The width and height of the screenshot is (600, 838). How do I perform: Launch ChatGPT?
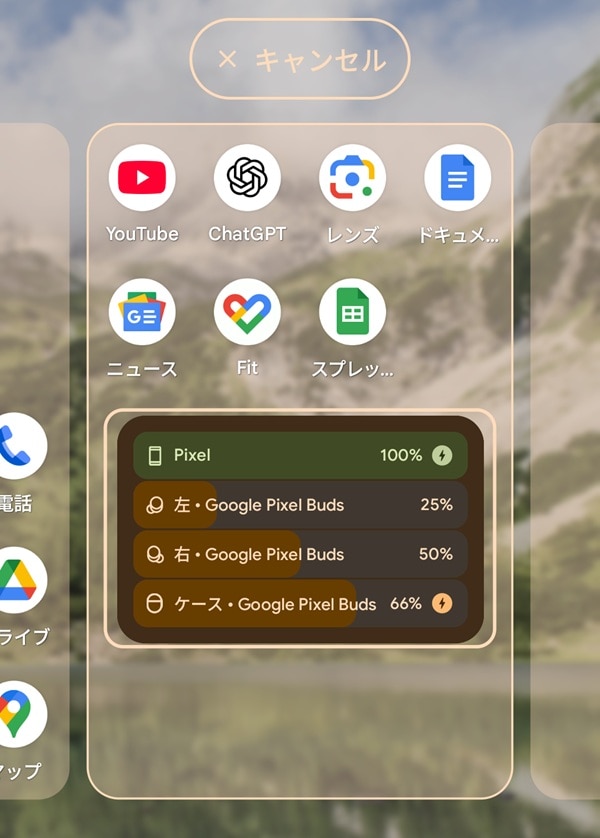point(247,178)
